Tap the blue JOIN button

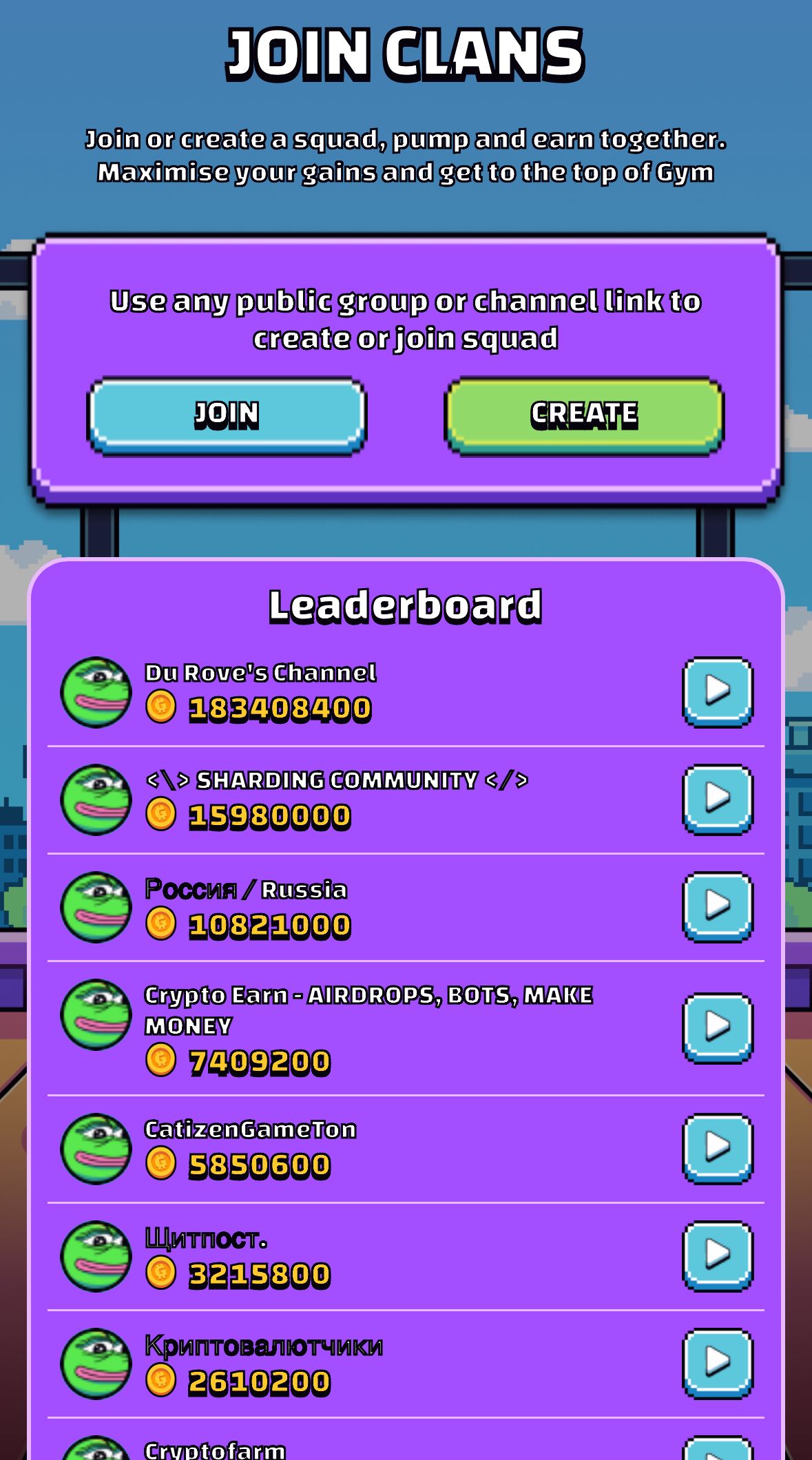tap(227, 415)
